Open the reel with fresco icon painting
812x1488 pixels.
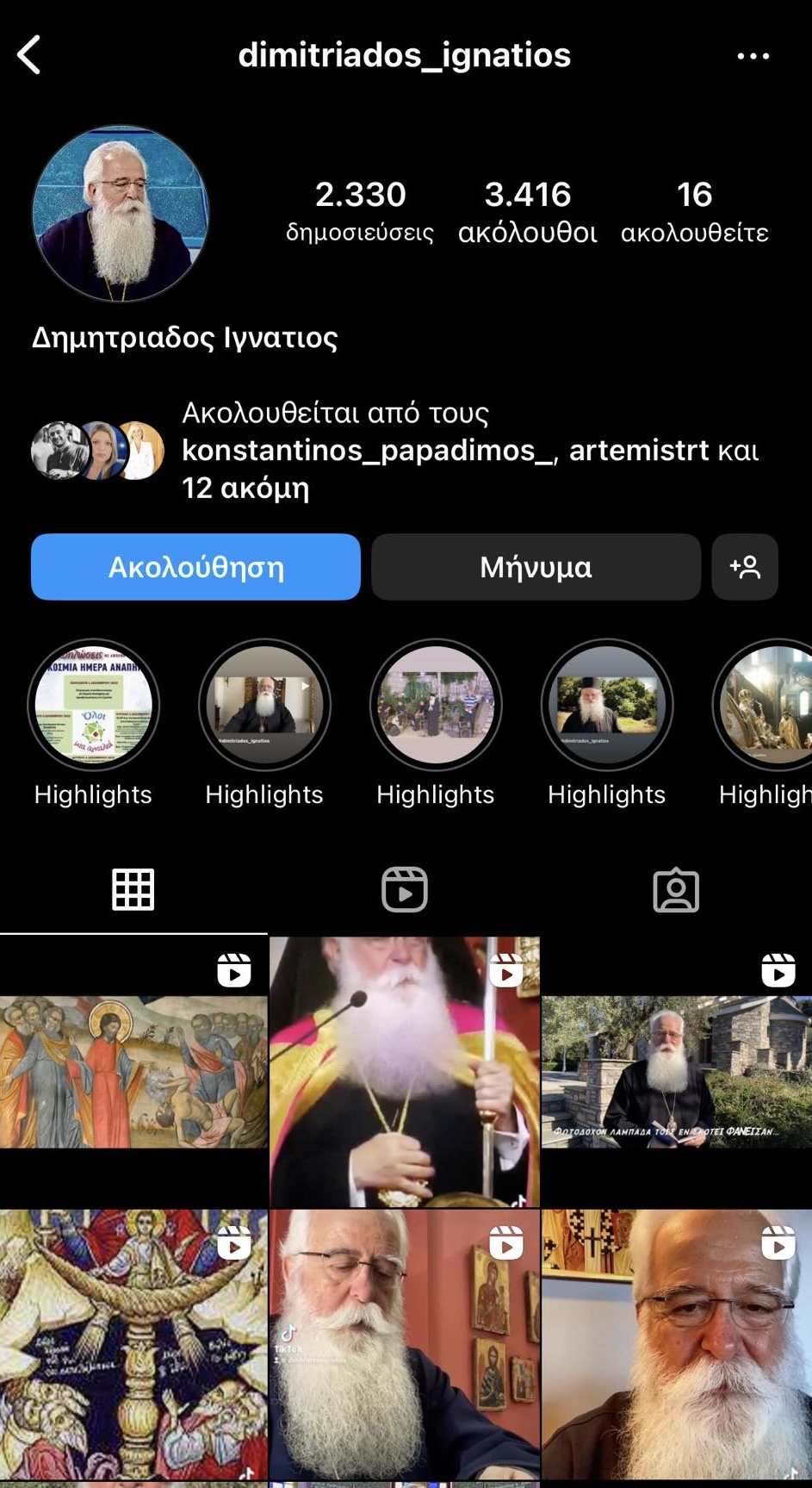pos(133,1071)
